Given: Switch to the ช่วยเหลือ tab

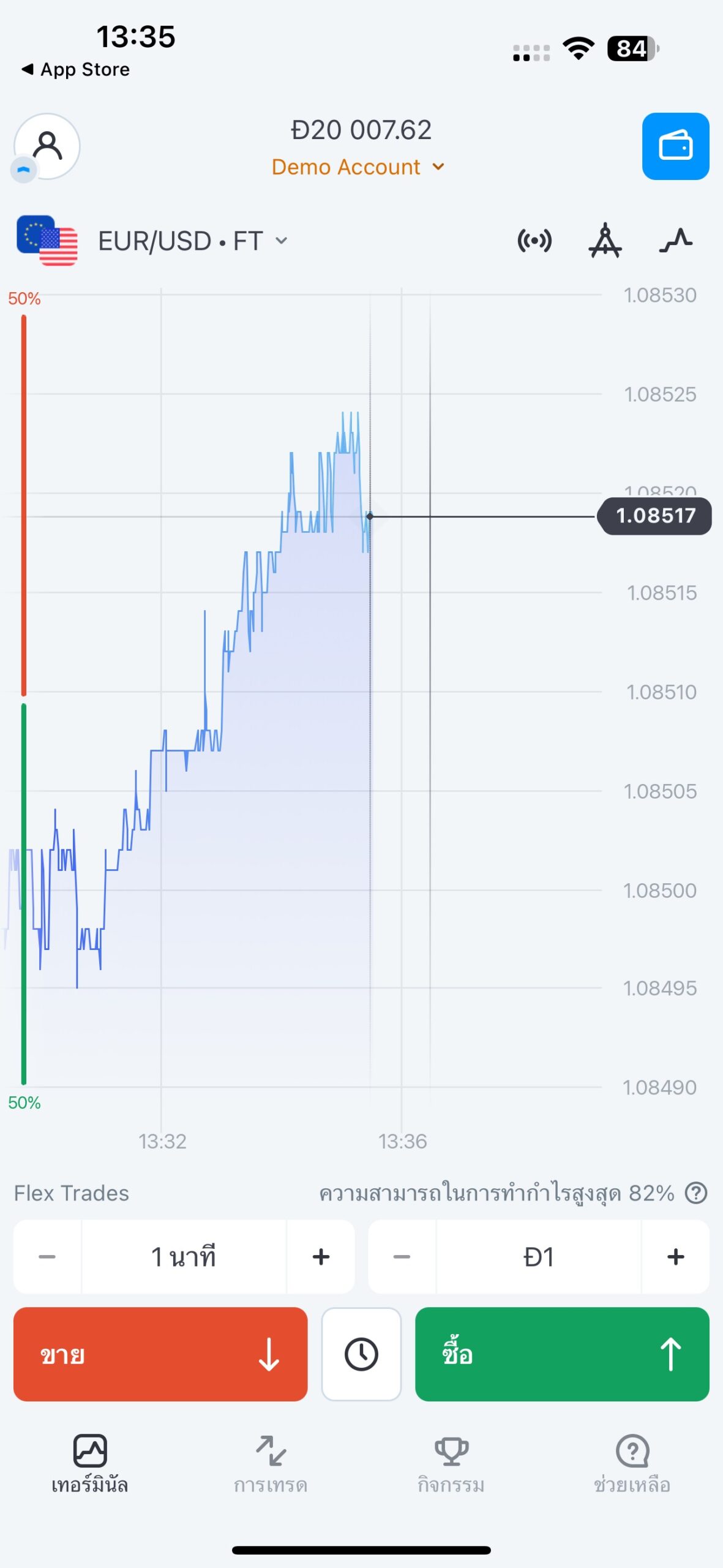Looking at the screenshot, I should [632, 1464].
